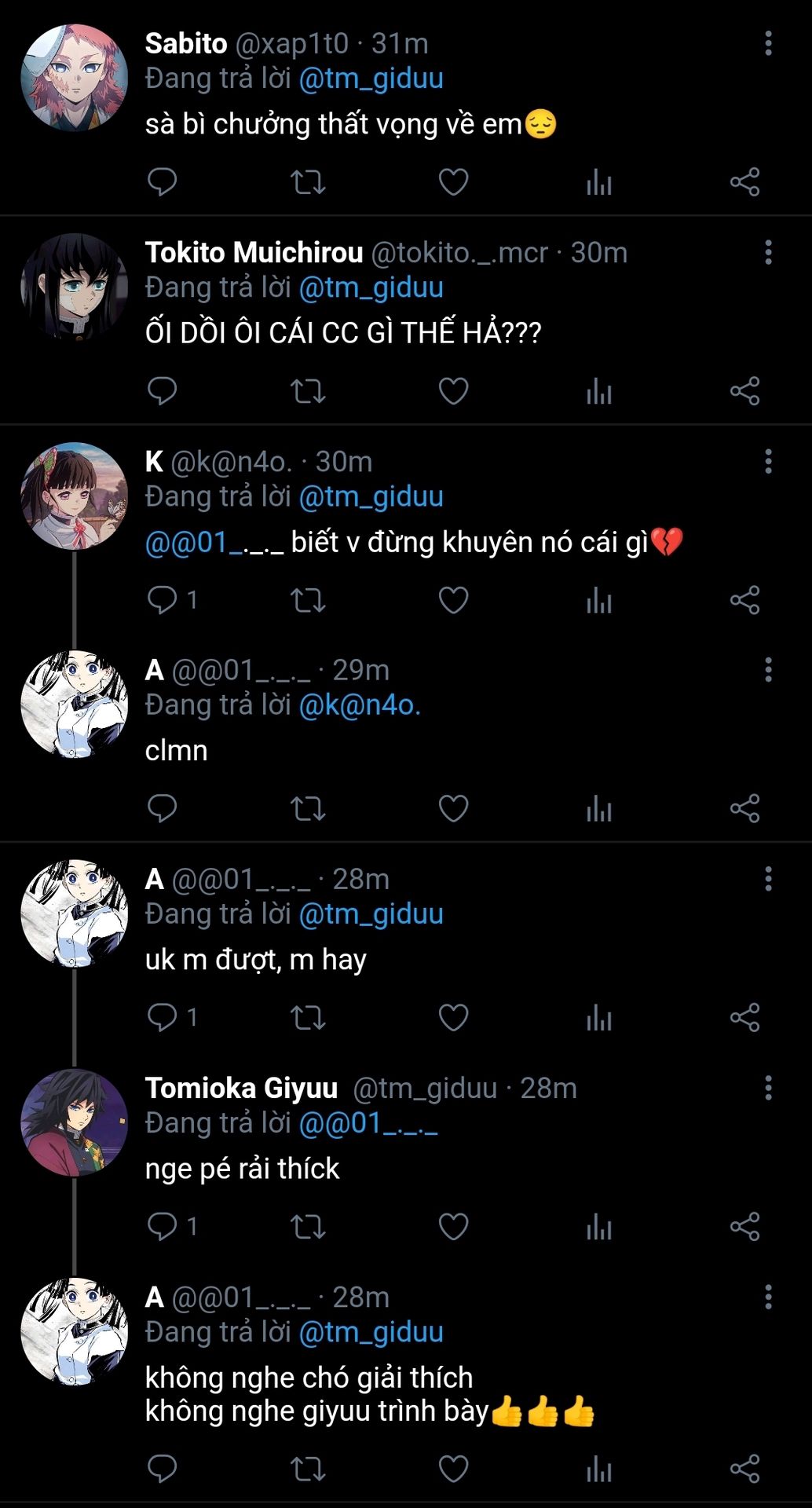This screenshot has height=1508, width=812.
Task: Retweet Tomioka Giyuu's reply
Action: [x=308, y=1227]
